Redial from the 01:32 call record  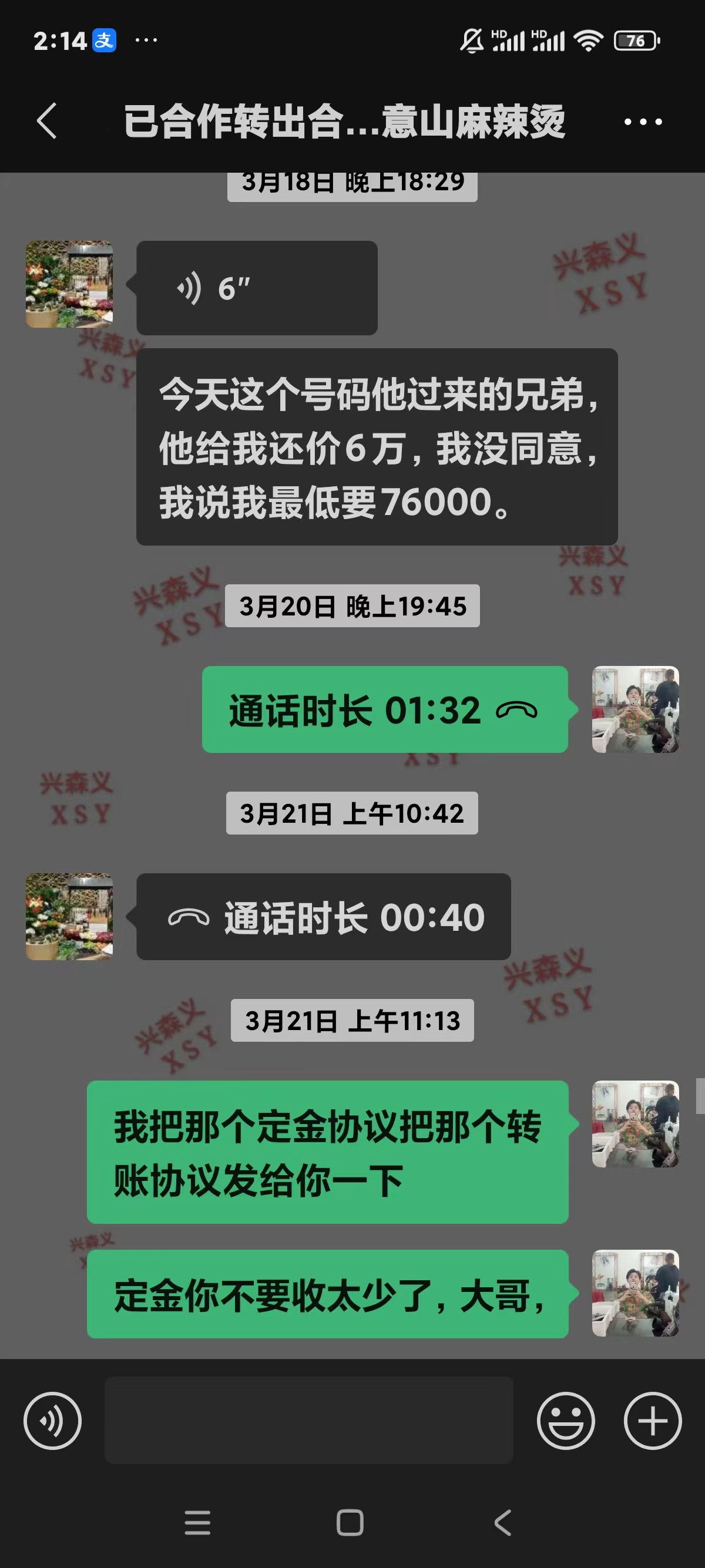(385, 710)
